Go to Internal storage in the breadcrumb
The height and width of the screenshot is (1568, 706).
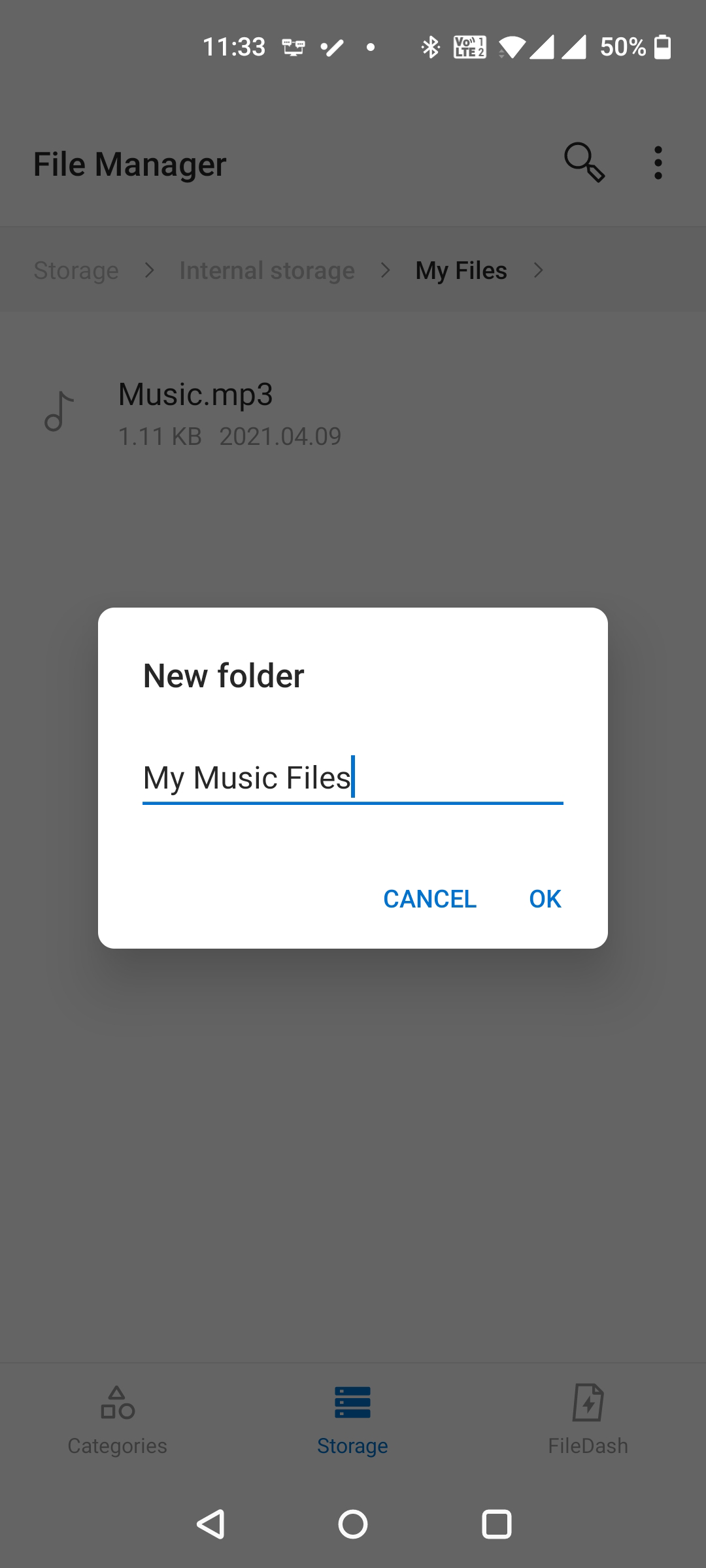(x=267, y=270)
